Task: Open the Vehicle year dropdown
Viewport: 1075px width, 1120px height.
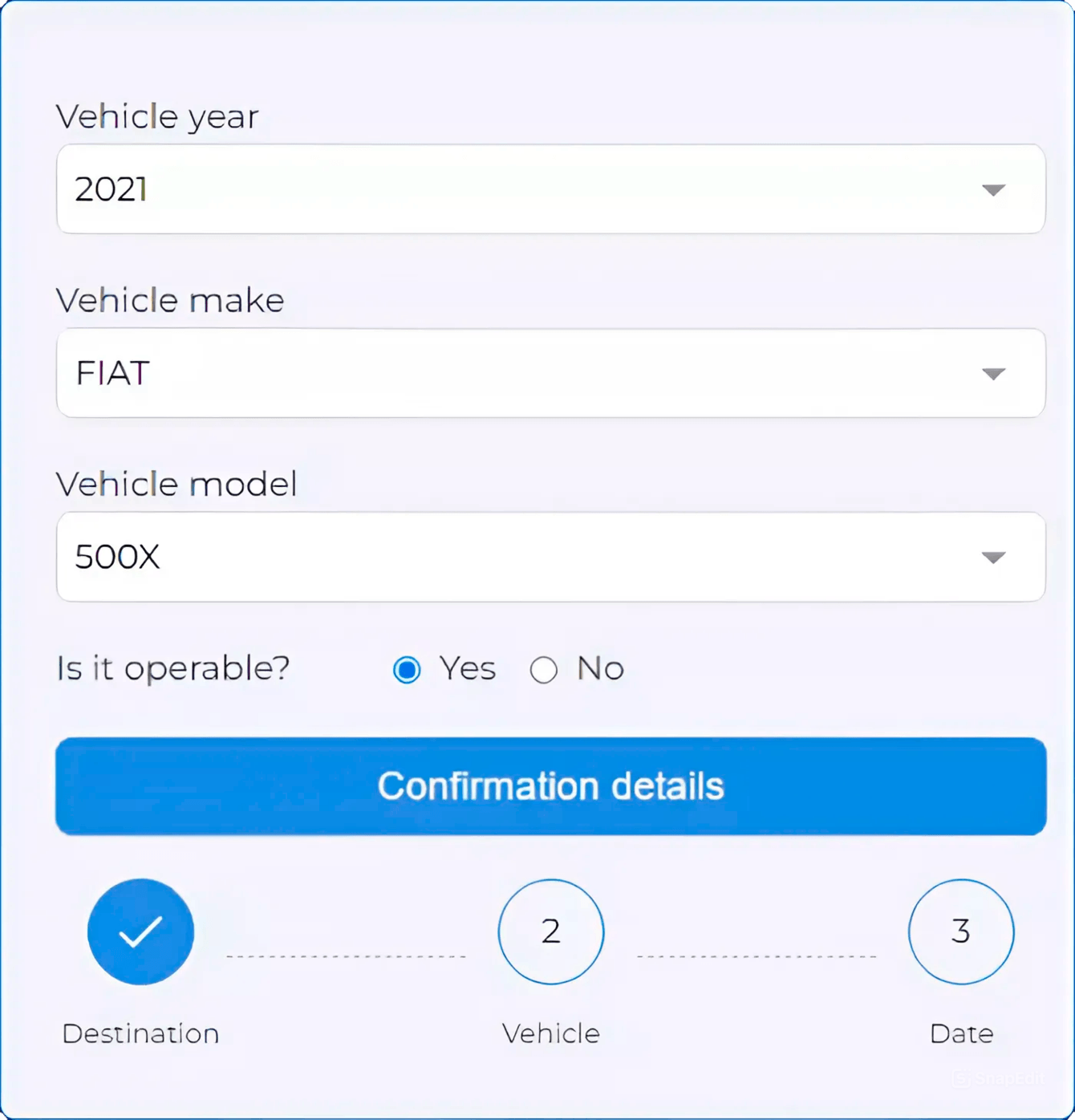Action: click(x=550, y=189)
